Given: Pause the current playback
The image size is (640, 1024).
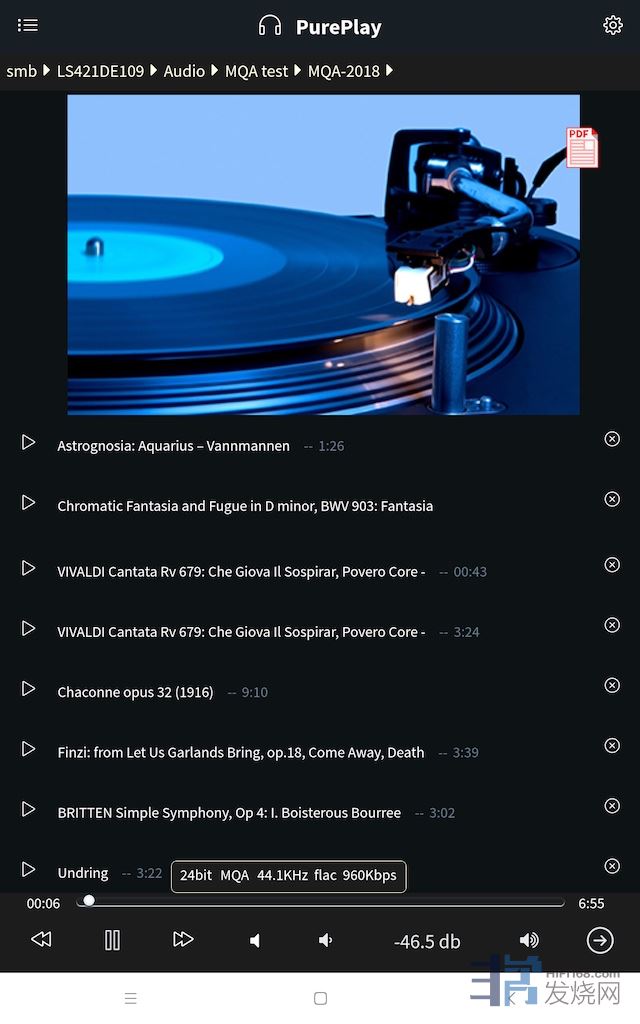Looking at the screenshot, I should pos(112,940).
